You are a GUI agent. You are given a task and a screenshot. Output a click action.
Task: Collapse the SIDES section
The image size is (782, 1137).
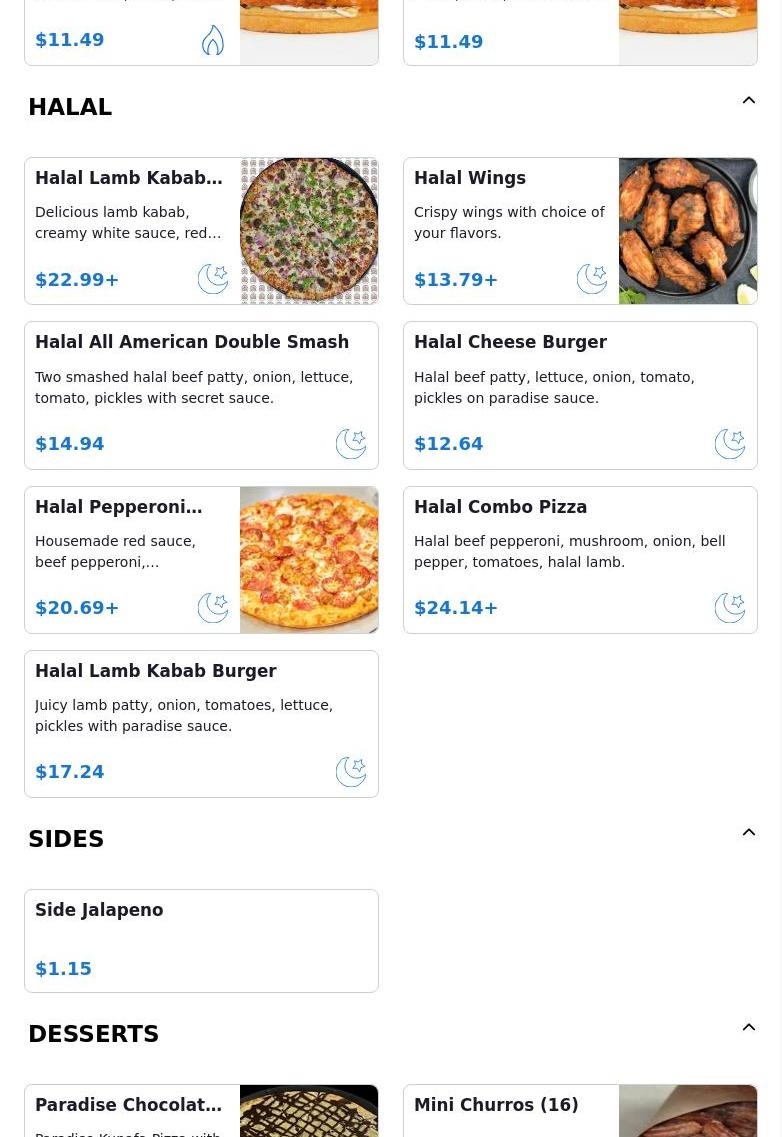click(748, 833)
